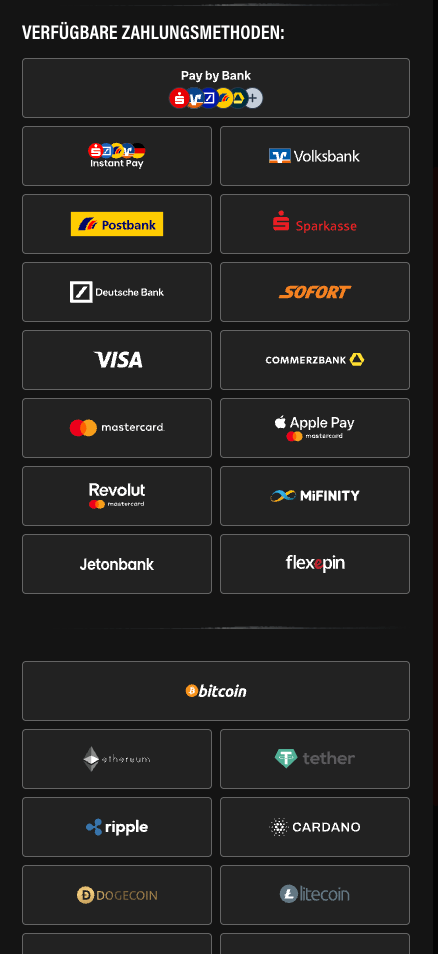Choose Apple Pay payment method

315,428
